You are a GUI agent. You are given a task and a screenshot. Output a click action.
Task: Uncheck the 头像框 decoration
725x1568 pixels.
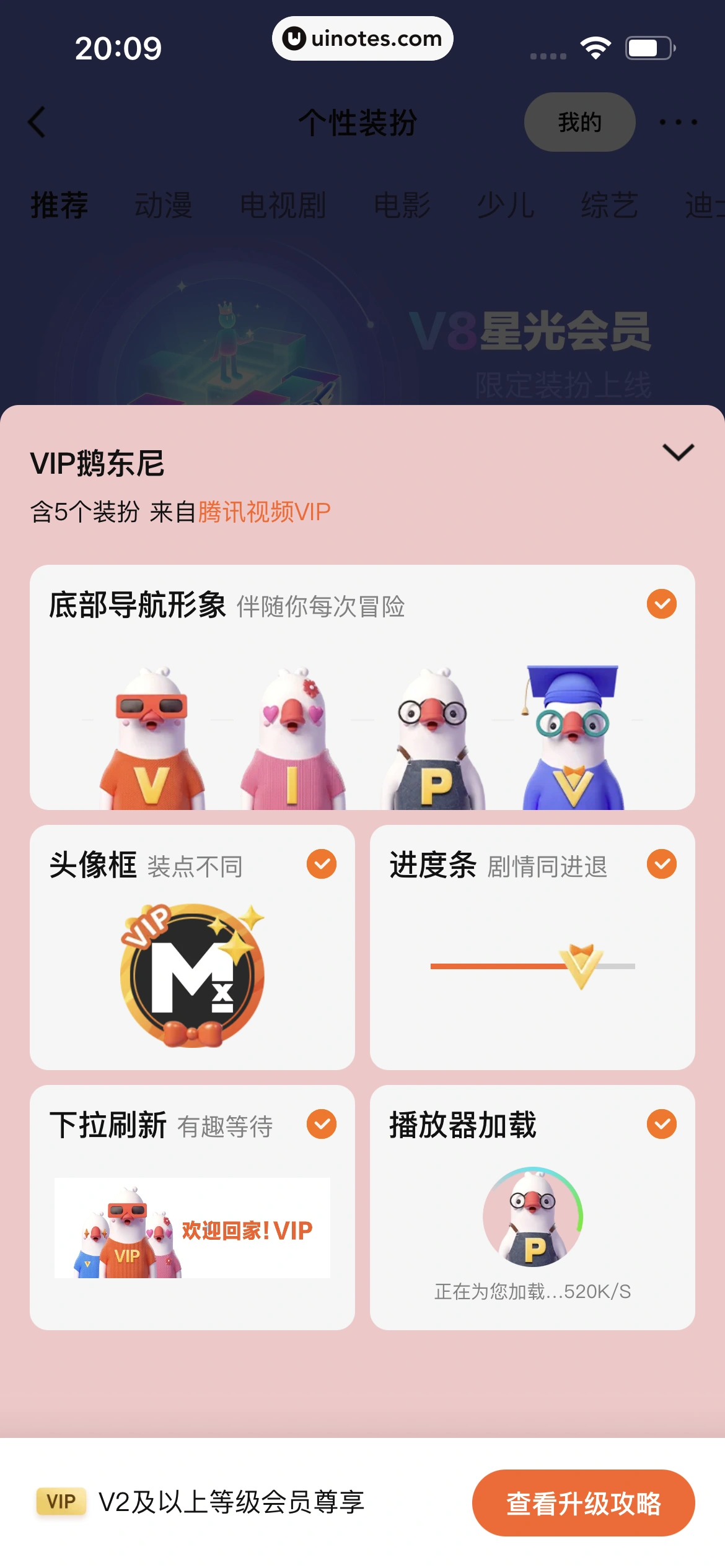point(321,864)
